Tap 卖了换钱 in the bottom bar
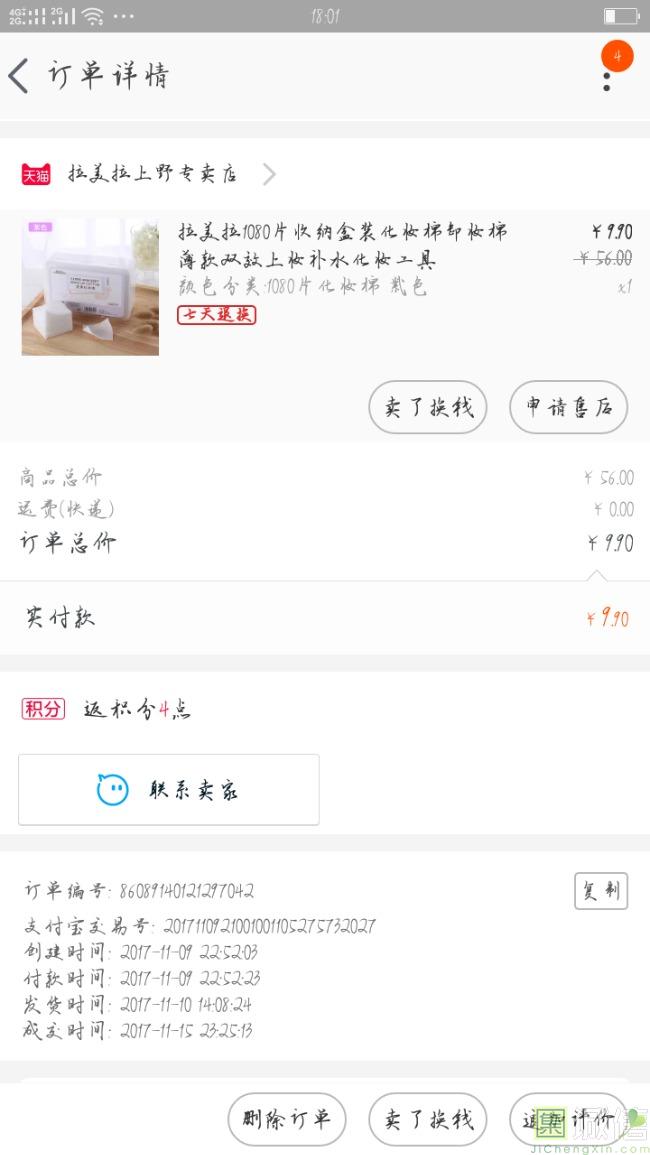Viewport: 650px width, 1155px height. [427, 1119]
